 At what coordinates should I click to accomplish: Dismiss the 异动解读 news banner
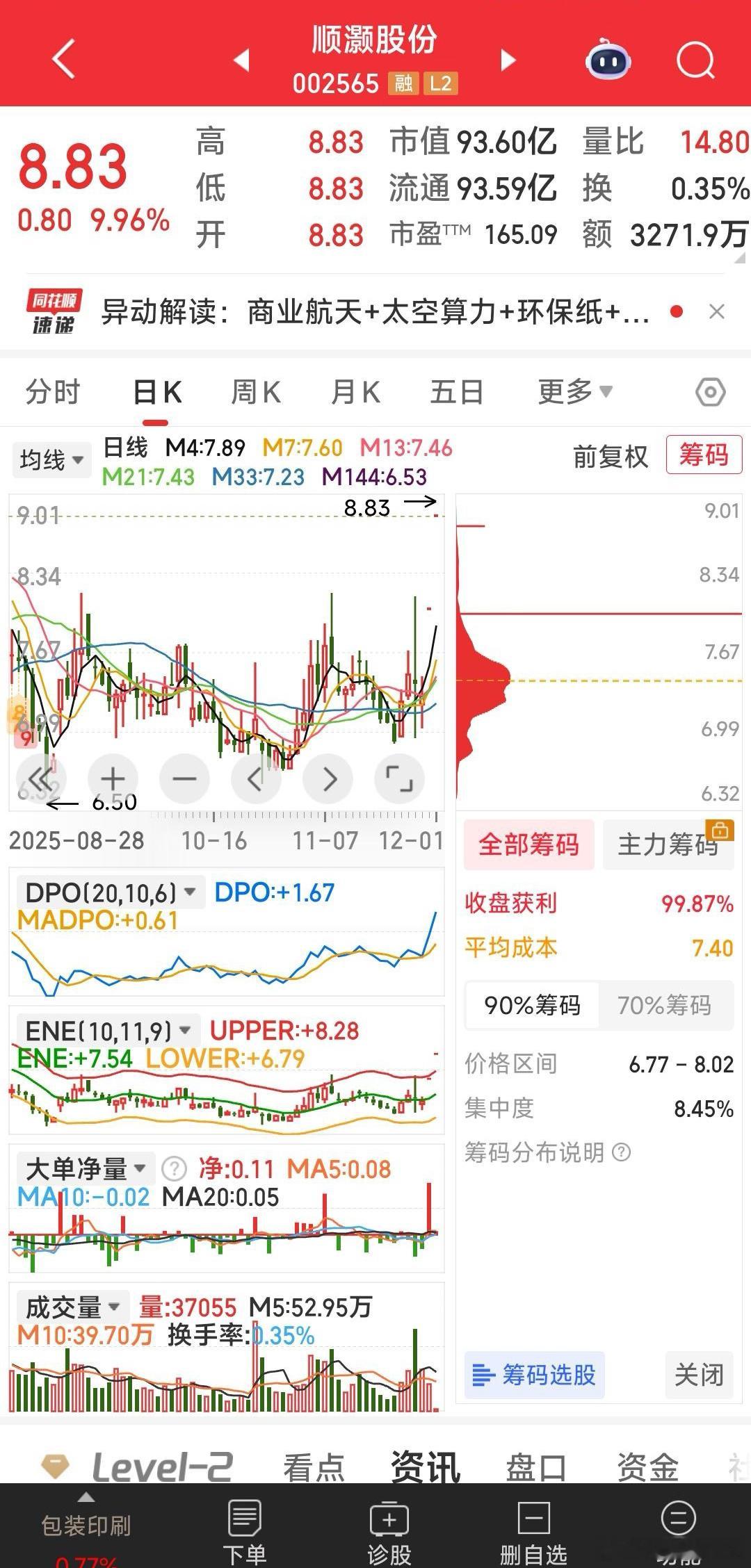click(717, 312)
